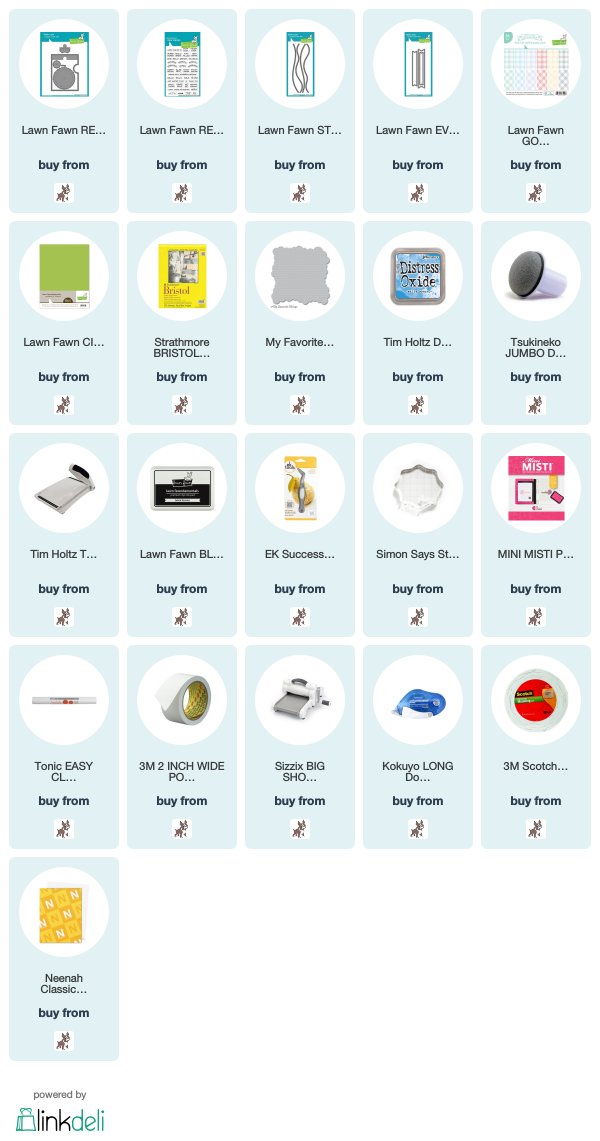Open the Kokuyo LONG Do... adhesive
600x1141 pixels.
coord(417,747)
